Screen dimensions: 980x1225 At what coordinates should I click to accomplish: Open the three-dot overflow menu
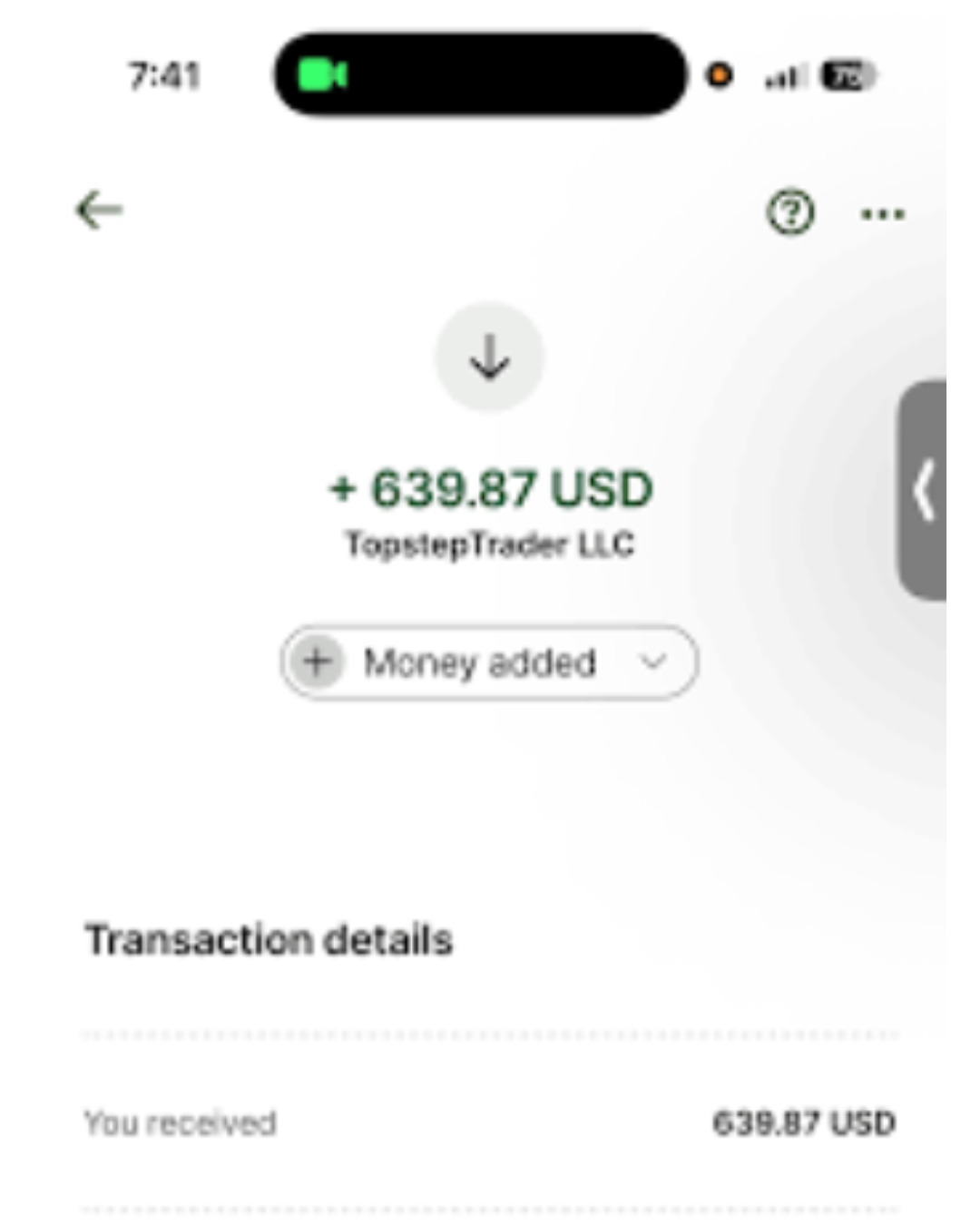click(x=882, y=214)
